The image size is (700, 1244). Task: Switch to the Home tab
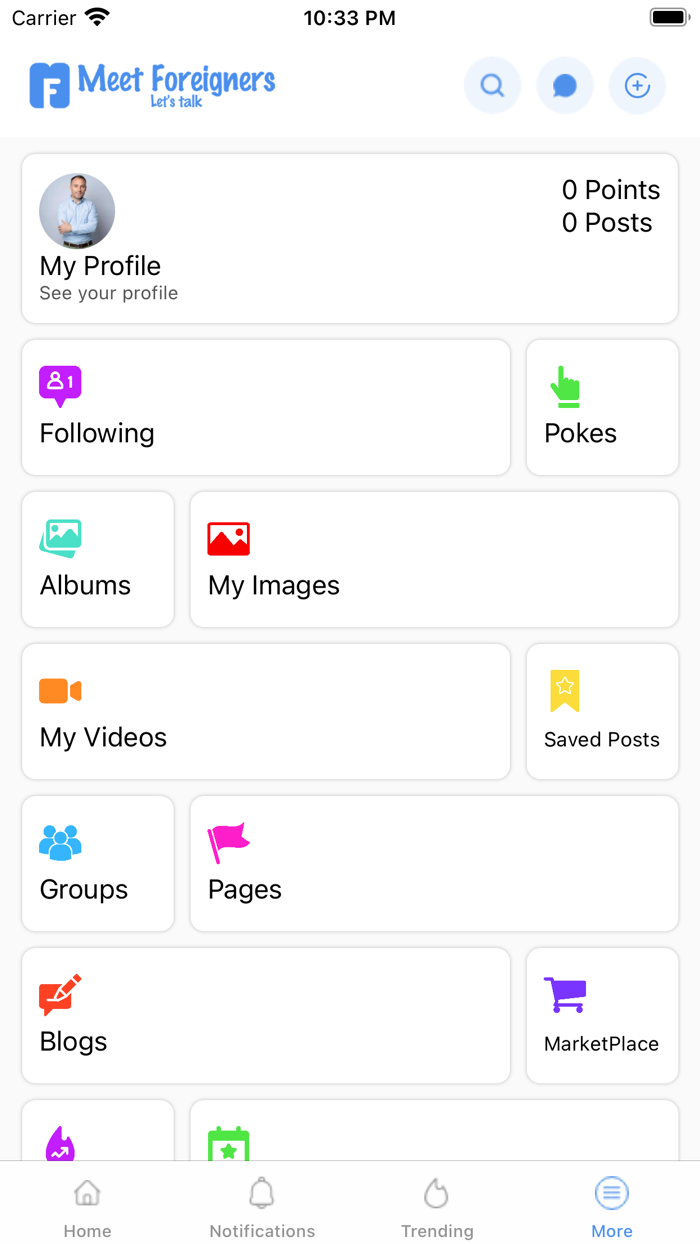pyautogui.click(x=88, y=1206)
